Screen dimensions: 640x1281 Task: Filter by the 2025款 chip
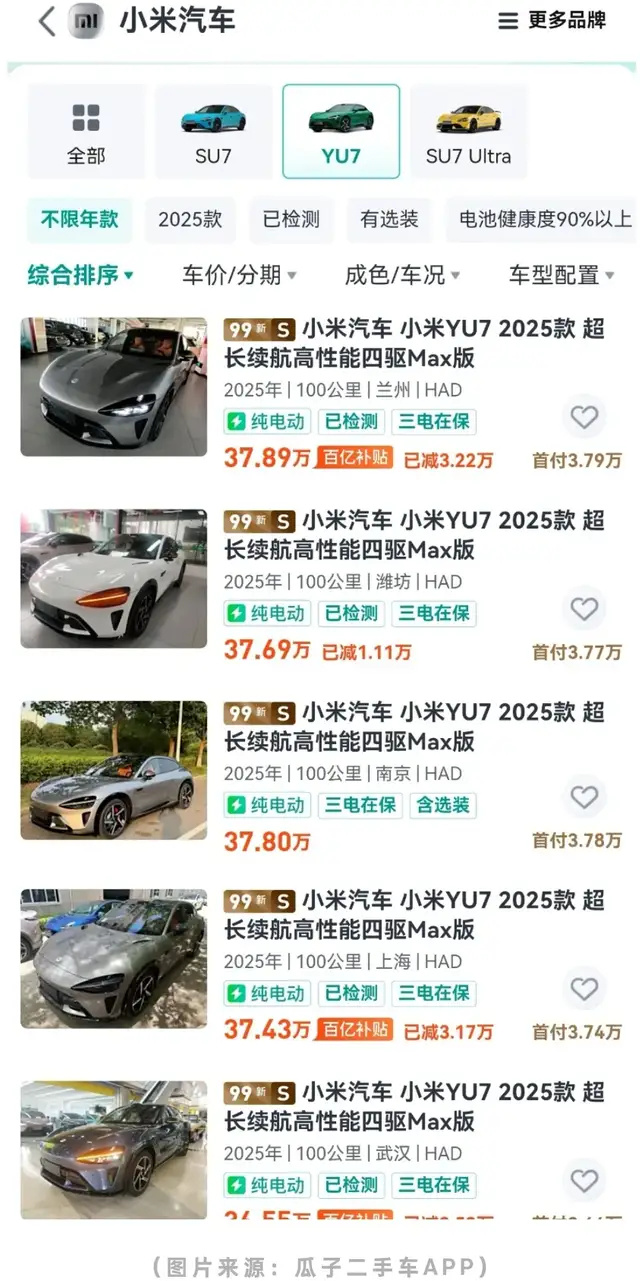tap(190, 219)
